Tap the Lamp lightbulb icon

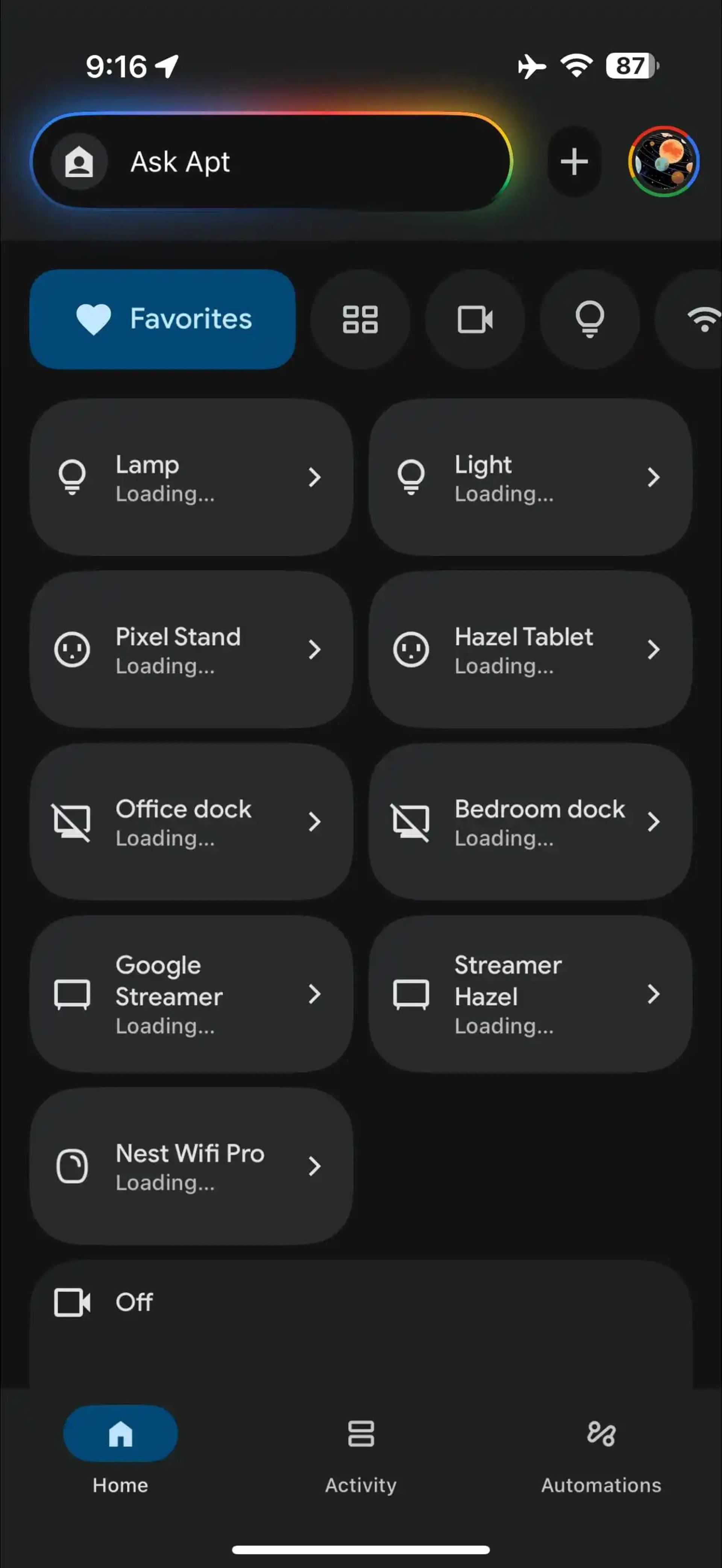(x=73, y=477)
